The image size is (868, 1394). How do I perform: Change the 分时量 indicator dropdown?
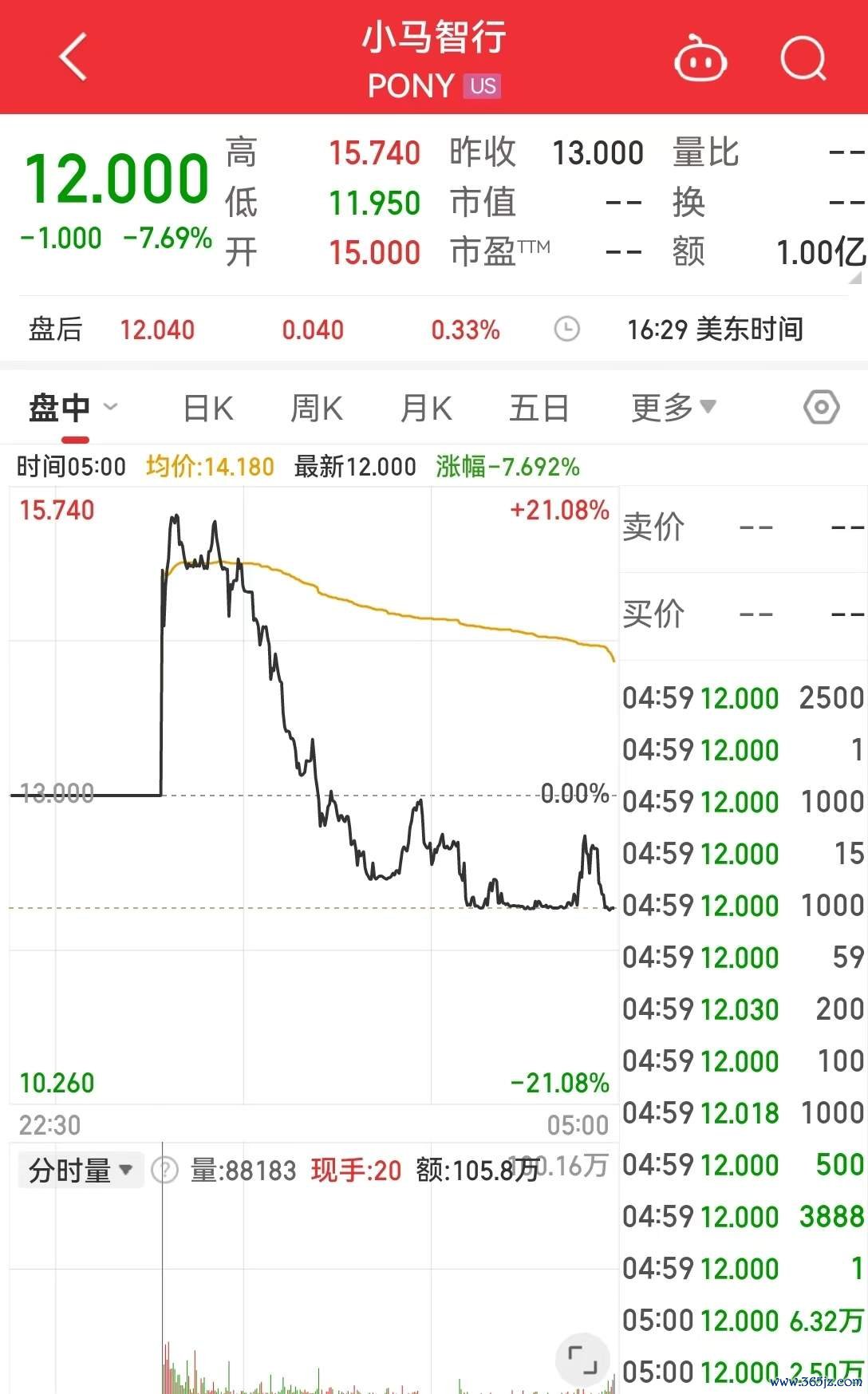[x=80, y=1171]
